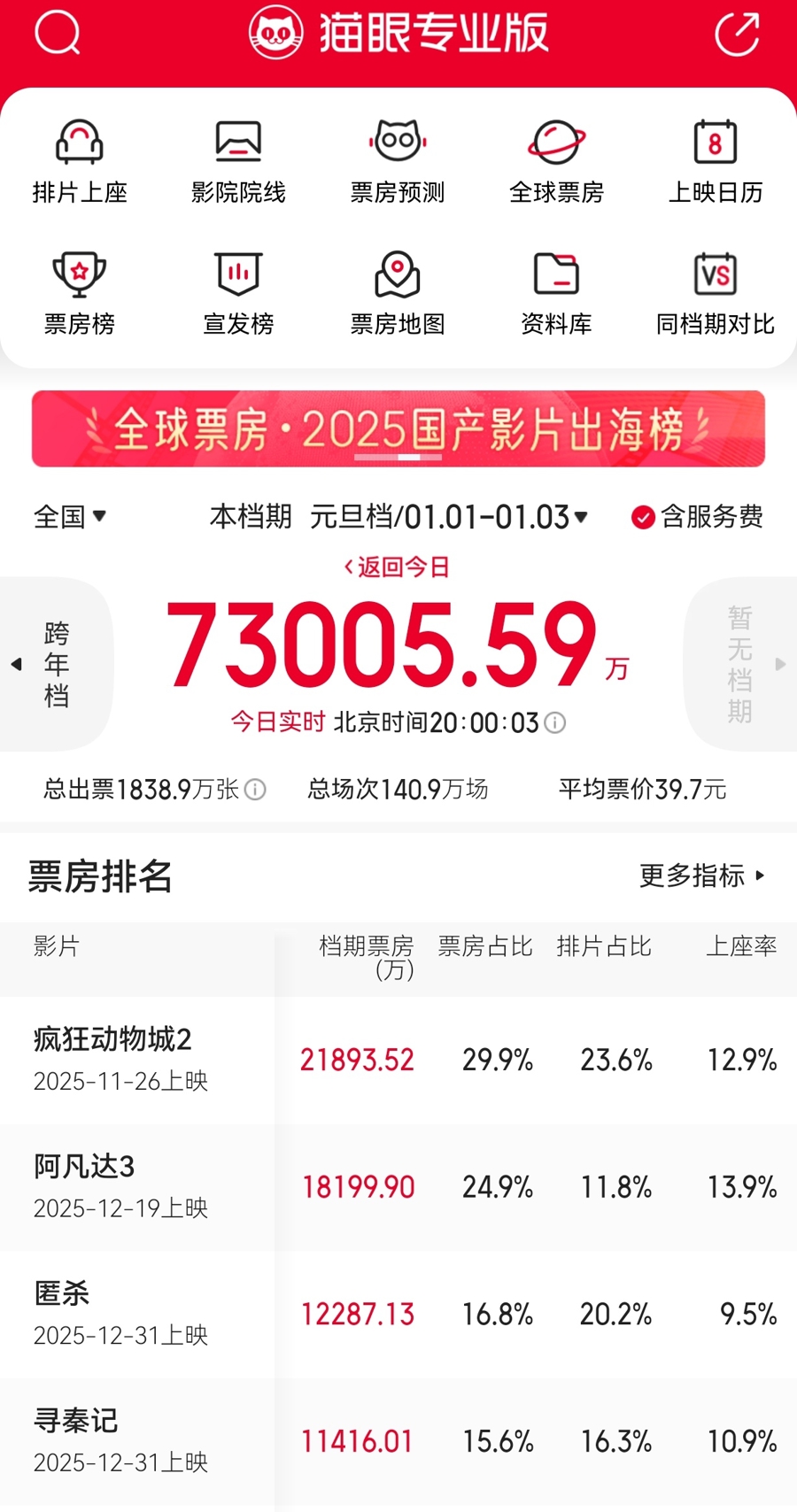This screenshot has height=1512, width=797.
Task: Switch to previous period 跨年档
Action: 55,664
